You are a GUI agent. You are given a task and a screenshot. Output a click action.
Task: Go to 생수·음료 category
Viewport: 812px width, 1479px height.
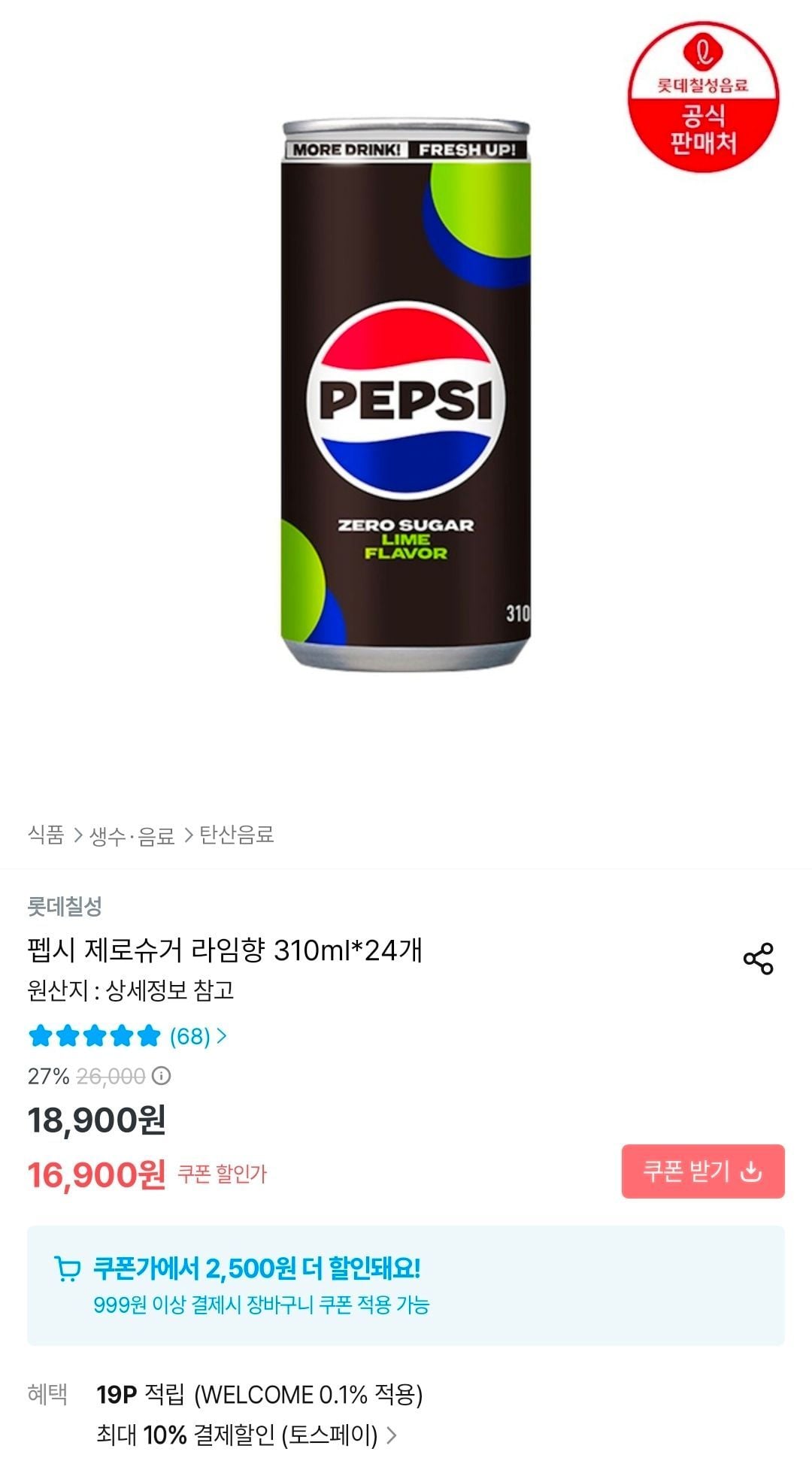point(132,835)
